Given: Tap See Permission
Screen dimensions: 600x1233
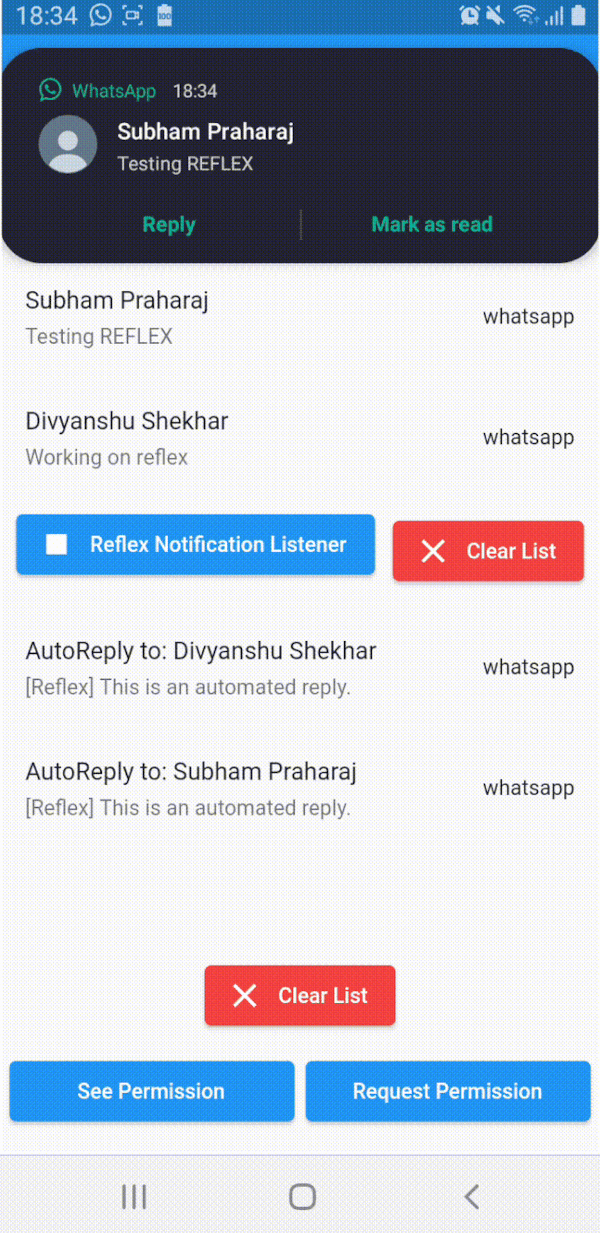Looking at the screenshot, I should point(152,1091).
